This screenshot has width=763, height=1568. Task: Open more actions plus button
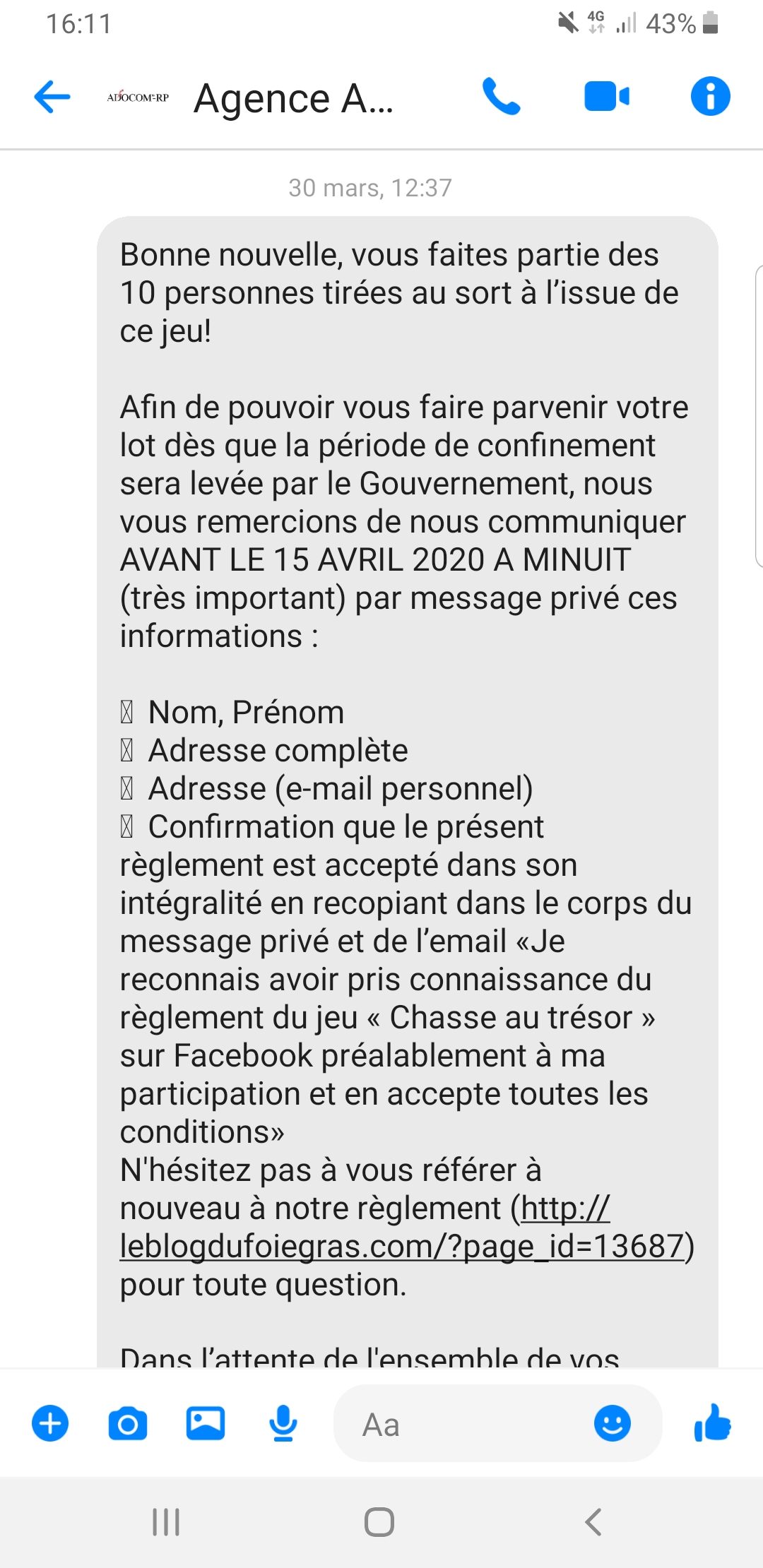pos(50,1423)
